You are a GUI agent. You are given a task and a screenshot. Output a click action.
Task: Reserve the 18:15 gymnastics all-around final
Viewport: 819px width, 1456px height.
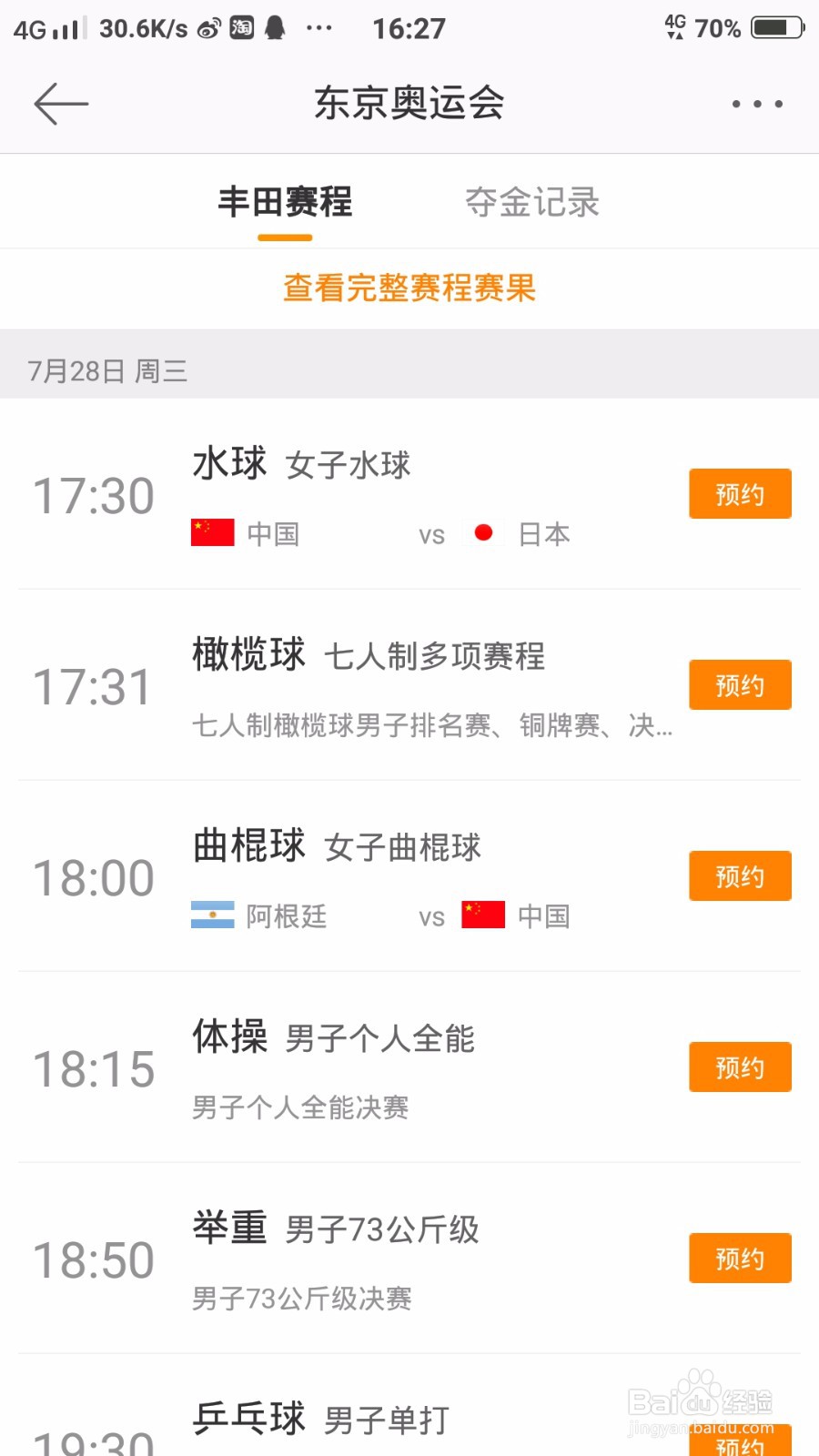[740, 1067]
